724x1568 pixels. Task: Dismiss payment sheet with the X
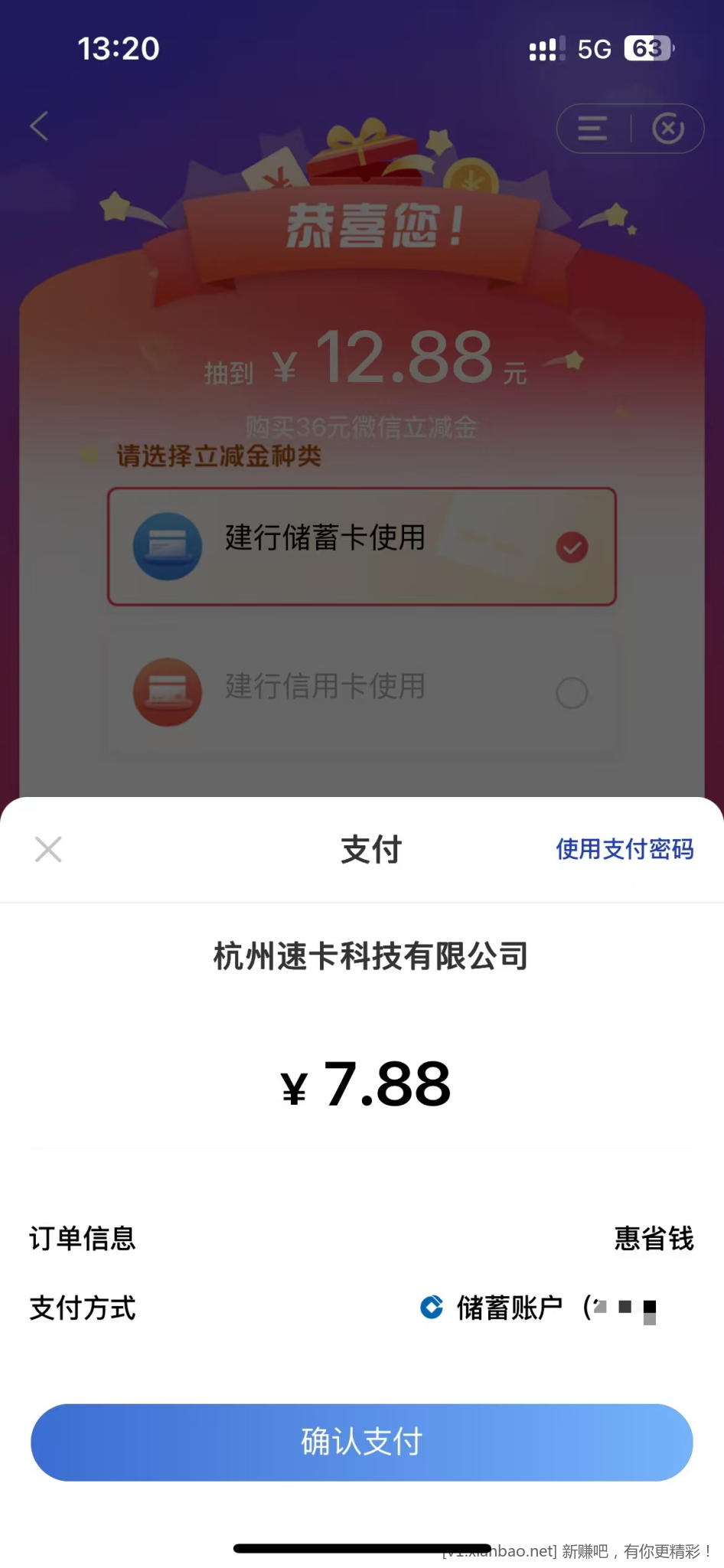click(x=48, y=849)
